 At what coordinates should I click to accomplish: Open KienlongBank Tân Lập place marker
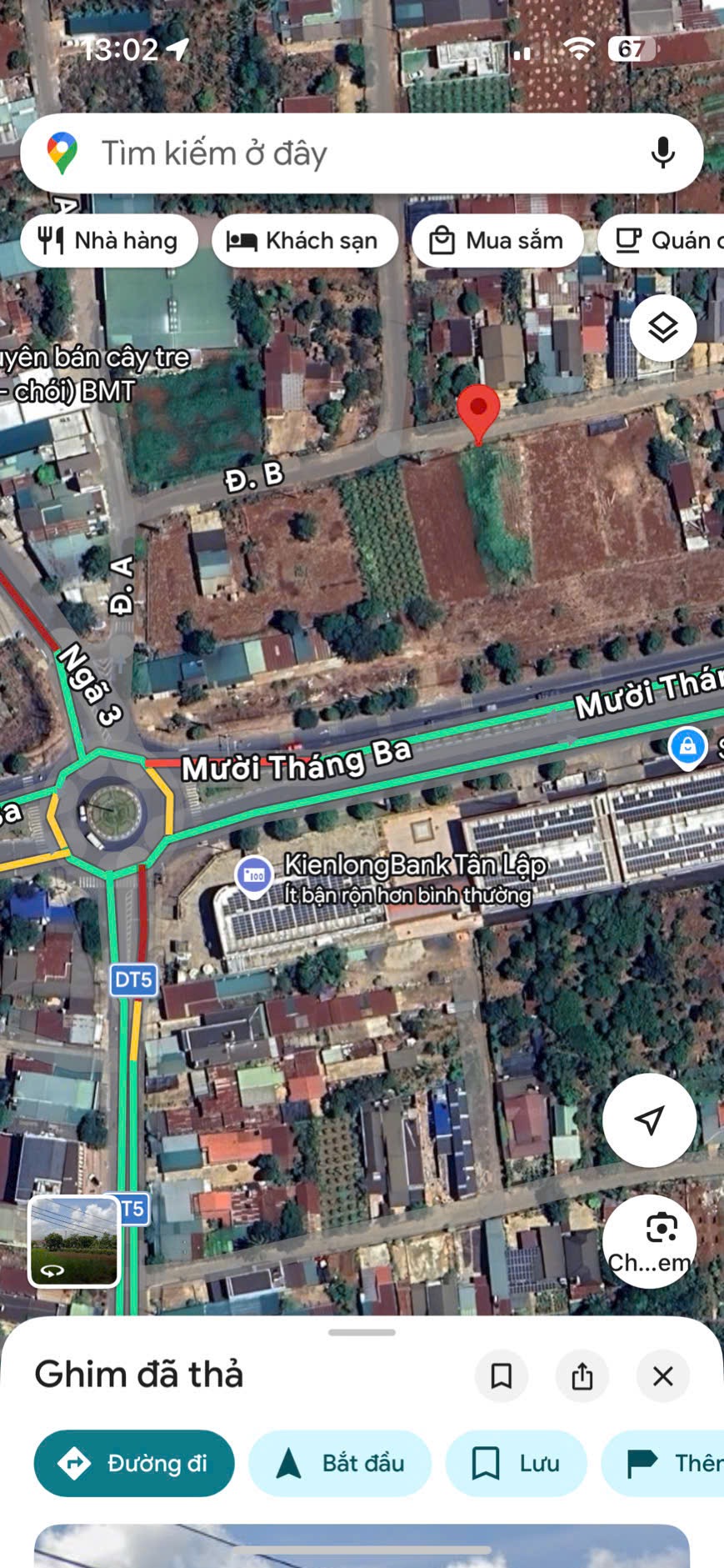pyautogui.click(x=255, y=875)
